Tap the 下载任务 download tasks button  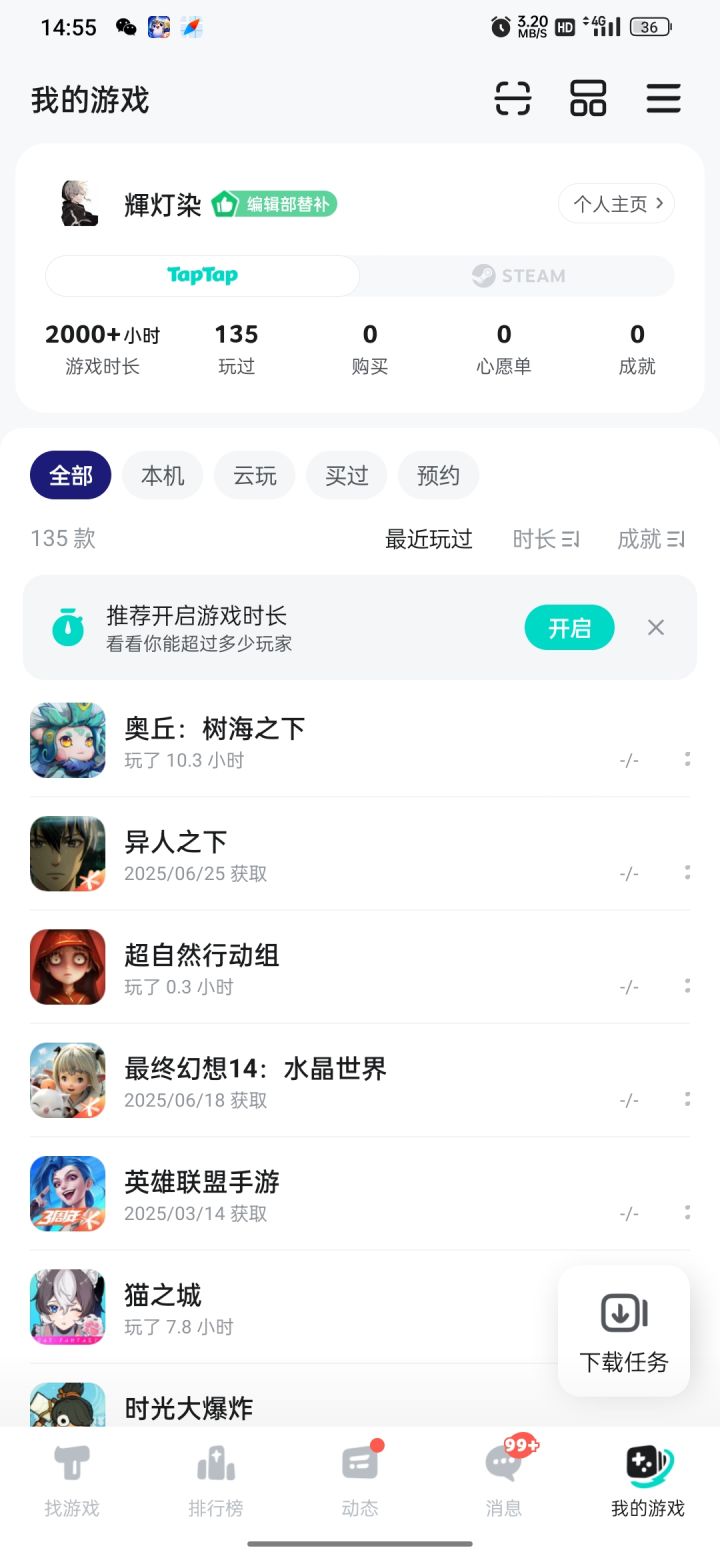coord(622,1330)
